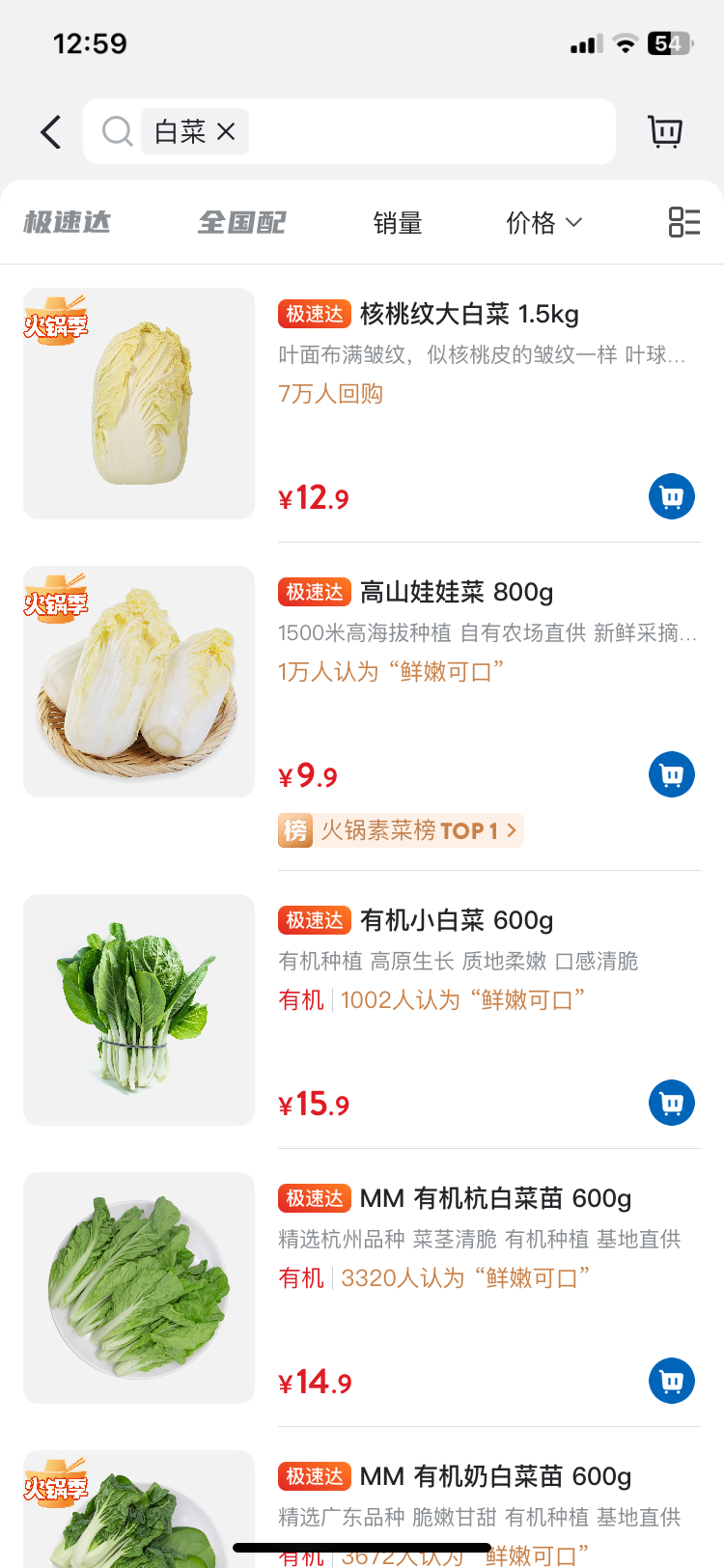
Task: Add 有机小白菜 600g to cart
Action: click(x=672, y=1103)
